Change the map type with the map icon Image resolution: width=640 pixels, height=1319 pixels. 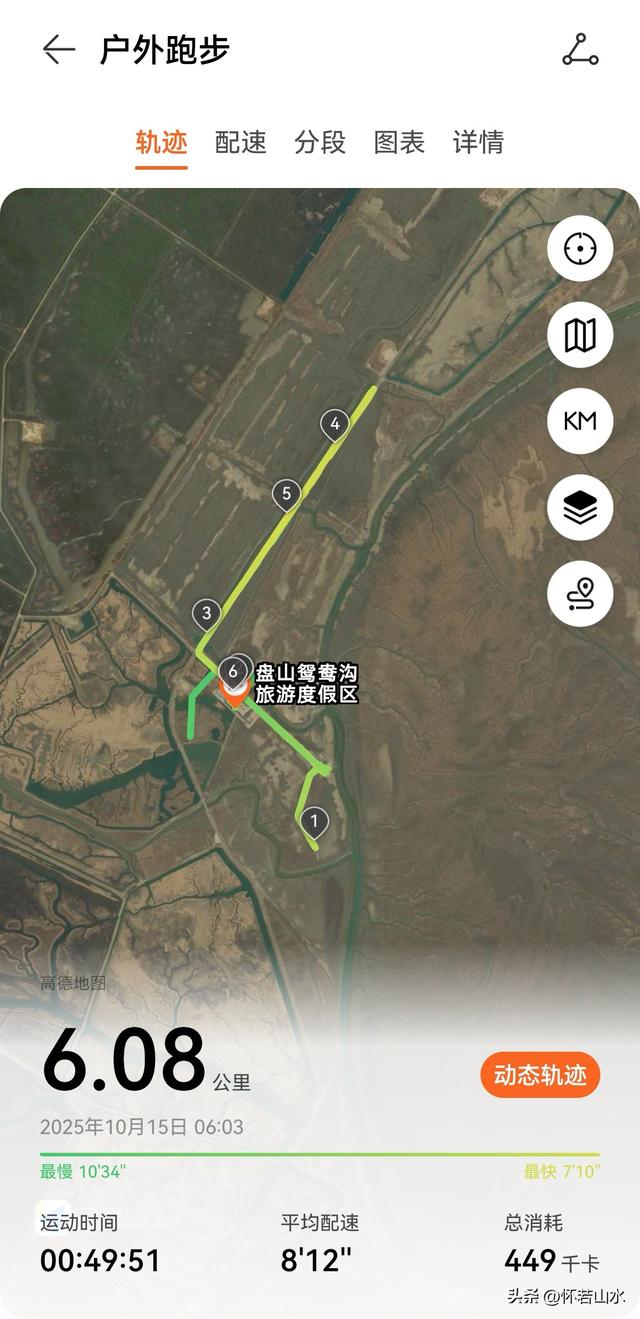coord(580,335)
